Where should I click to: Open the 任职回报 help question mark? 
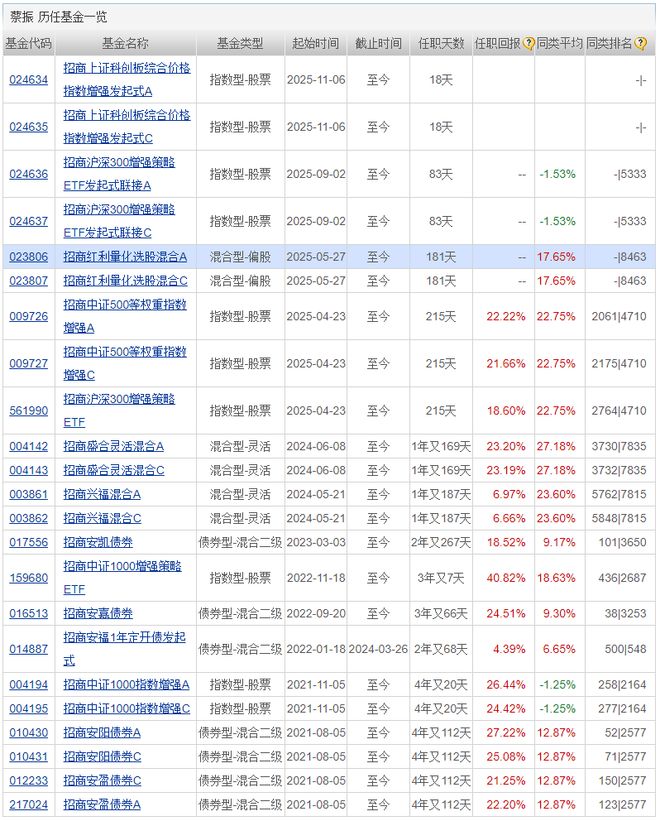529,44
